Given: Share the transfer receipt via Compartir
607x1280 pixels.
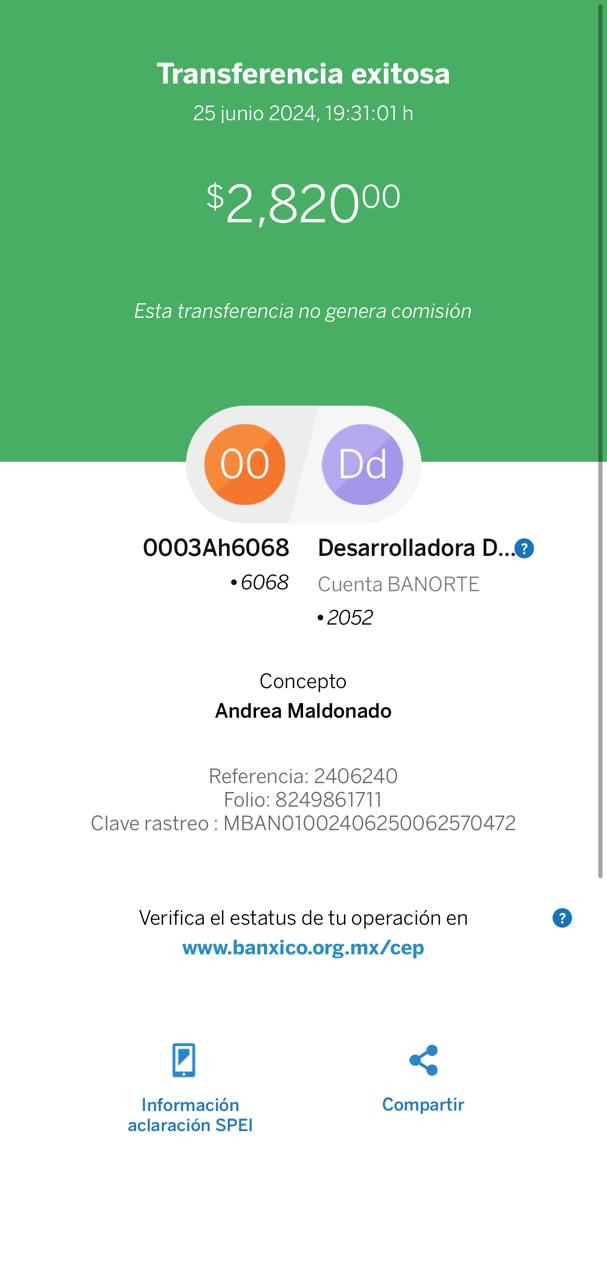Looking at the screenshot, I should (x=423, y=1079).
